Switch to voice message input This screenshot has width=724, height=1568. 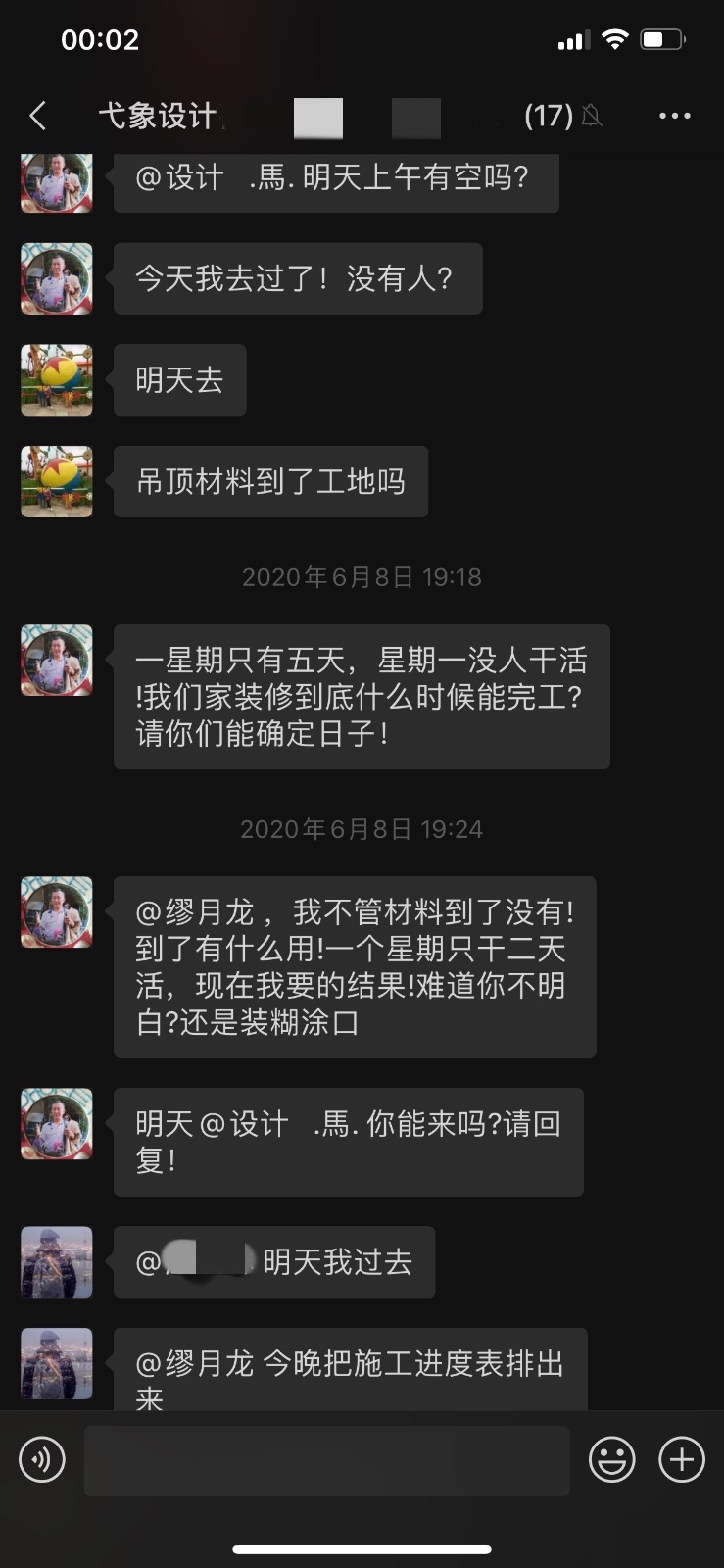[x=42, y=1459]
